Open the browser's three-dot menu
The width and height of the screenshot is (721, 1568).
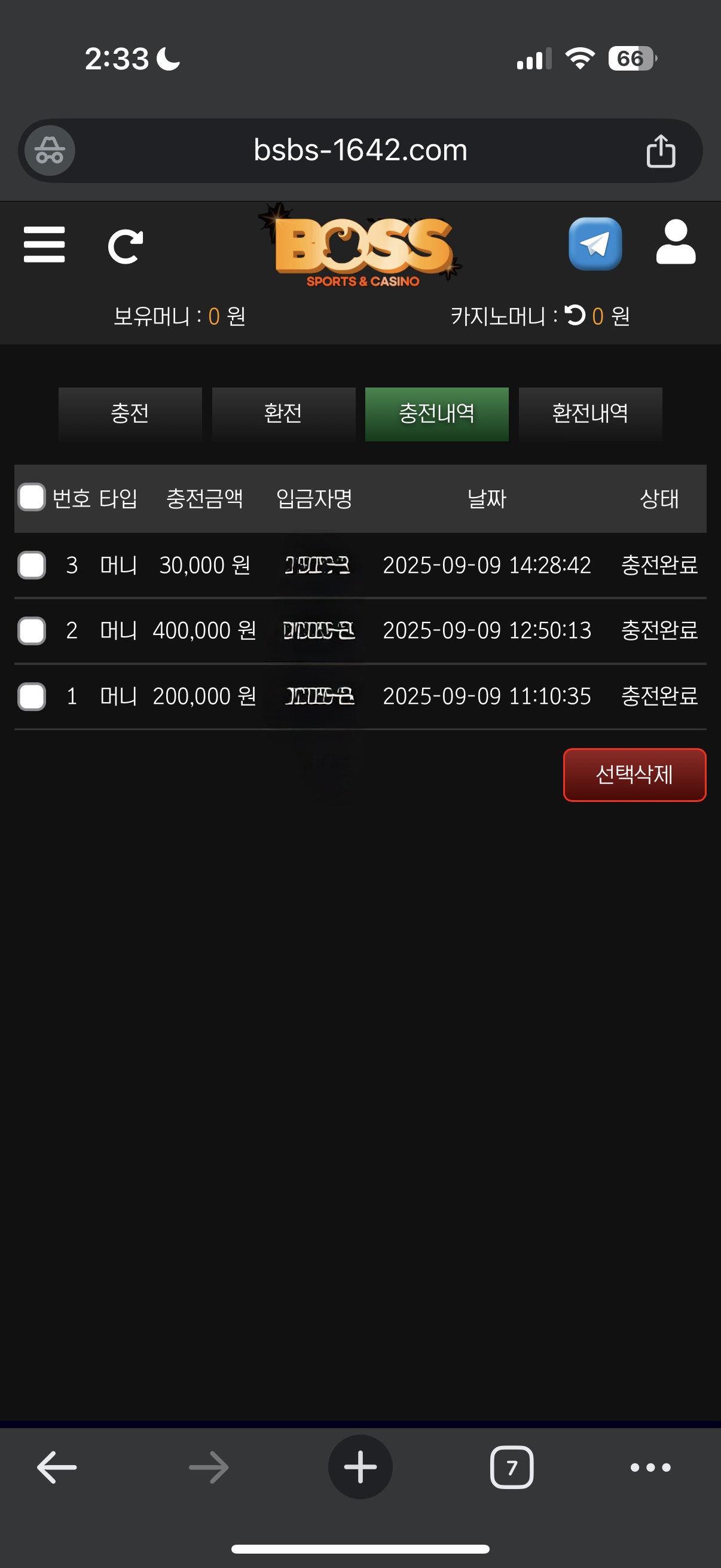pyautogui.click(x=650, y=1467)
